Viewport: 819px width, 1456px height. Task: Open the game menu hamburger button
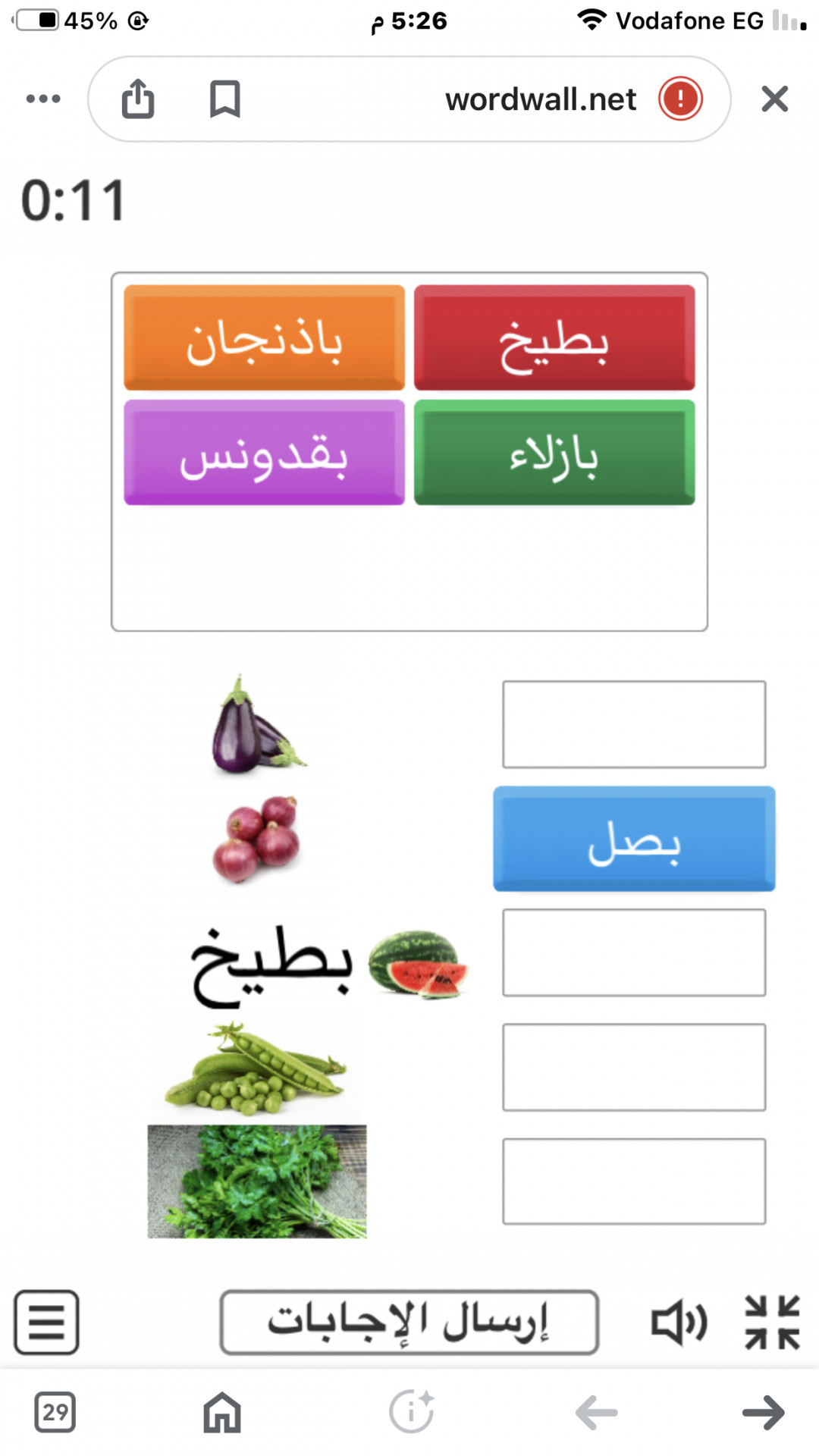click(x=46, y=1322)
